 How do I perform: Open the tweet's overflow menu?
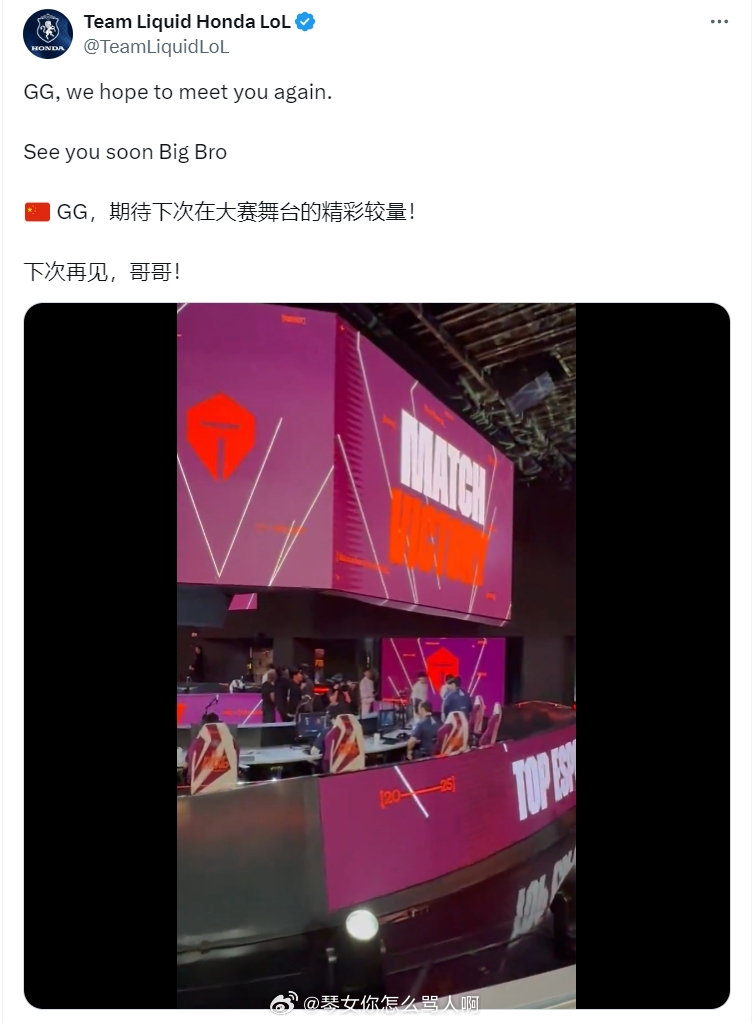tap(719, 22)
